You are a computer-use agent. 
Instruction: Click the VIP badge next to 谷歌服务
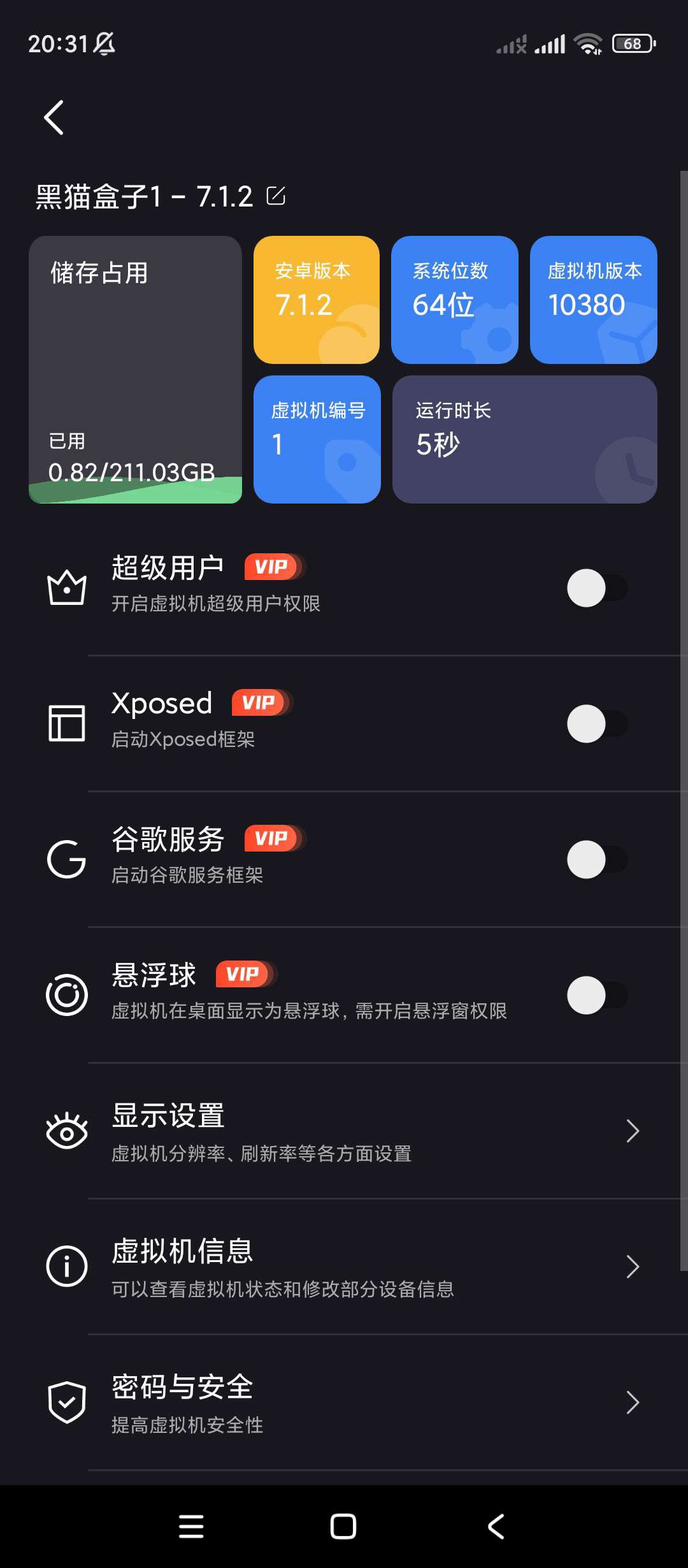click(x=273, y=838)
